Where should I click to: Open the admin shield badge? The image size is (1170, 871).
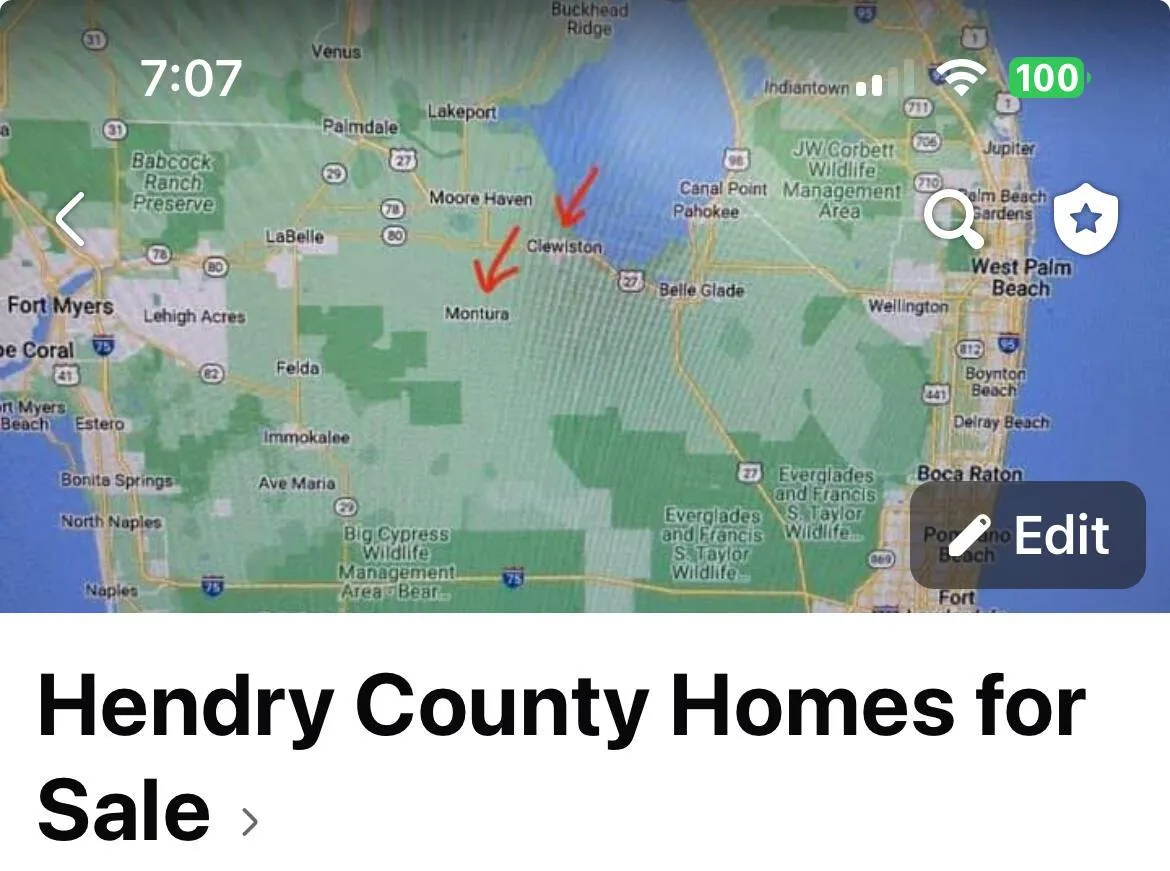click(x=1085, y=218)
